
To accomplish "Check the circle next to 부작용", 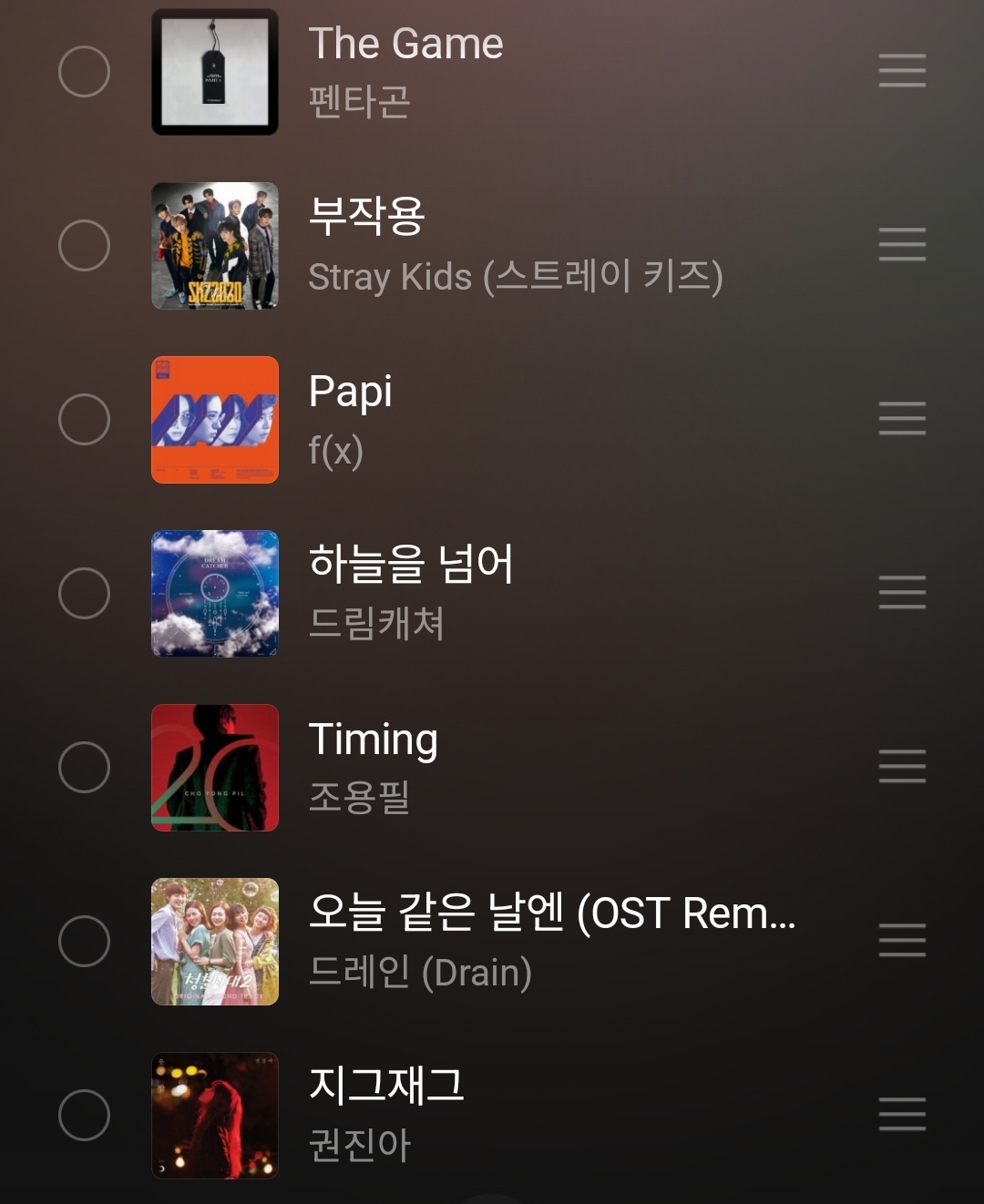I will point(84,246).
